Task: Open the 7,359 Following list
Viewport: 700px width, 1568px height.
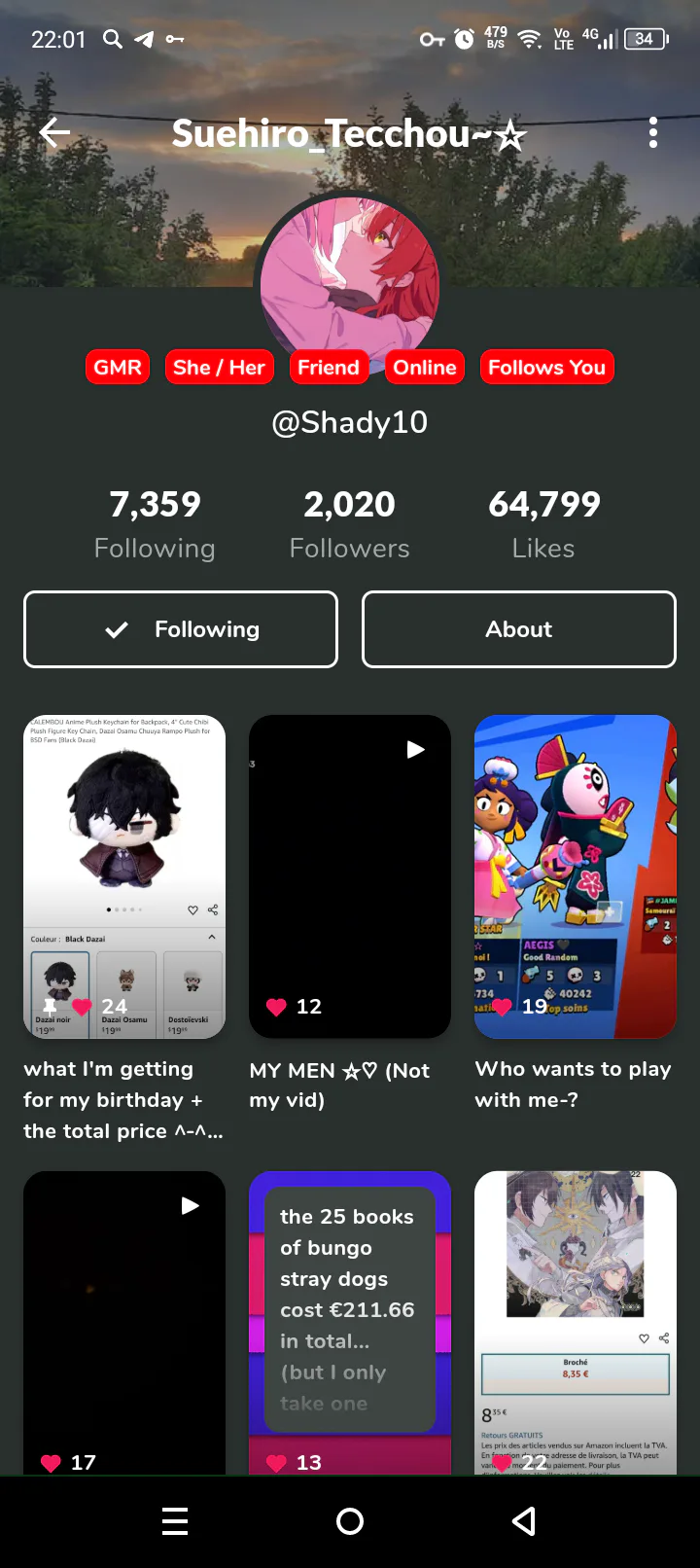Action: (155, 524)
